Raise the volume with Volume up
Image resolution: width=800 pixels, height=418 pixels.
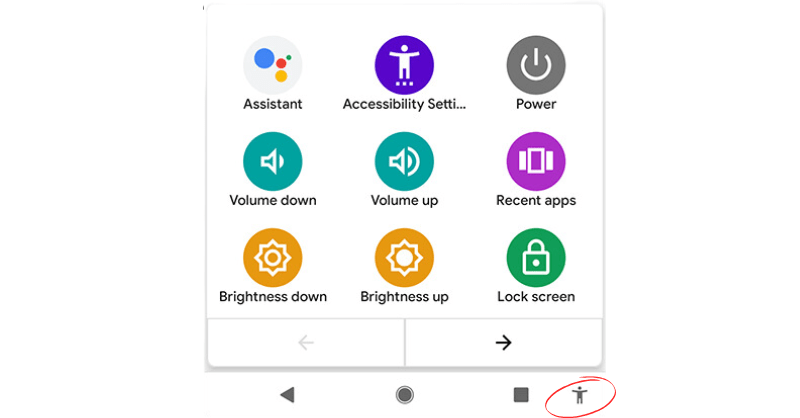pos(404,162)
